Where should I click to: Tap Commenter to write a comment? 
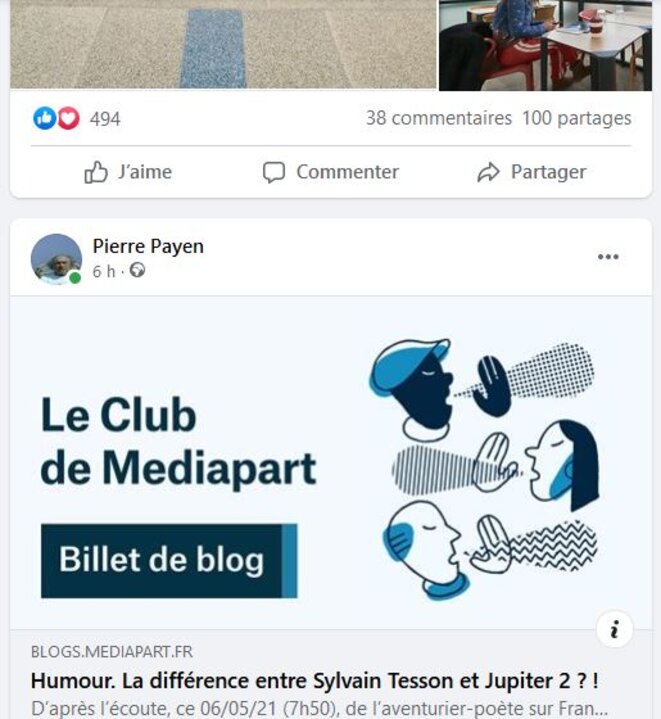tap(330, 172)
